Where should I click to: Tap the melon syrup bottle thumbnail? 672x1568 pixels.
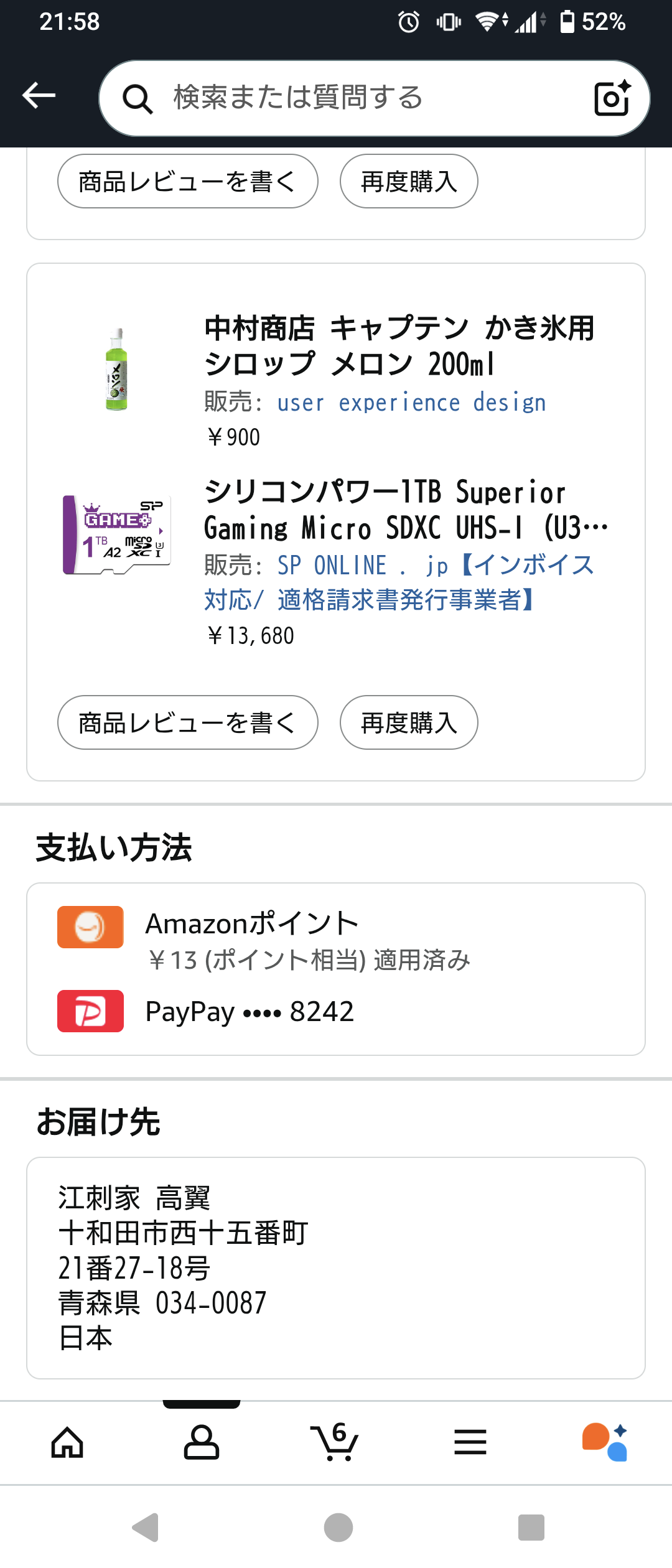coord(116,369)
